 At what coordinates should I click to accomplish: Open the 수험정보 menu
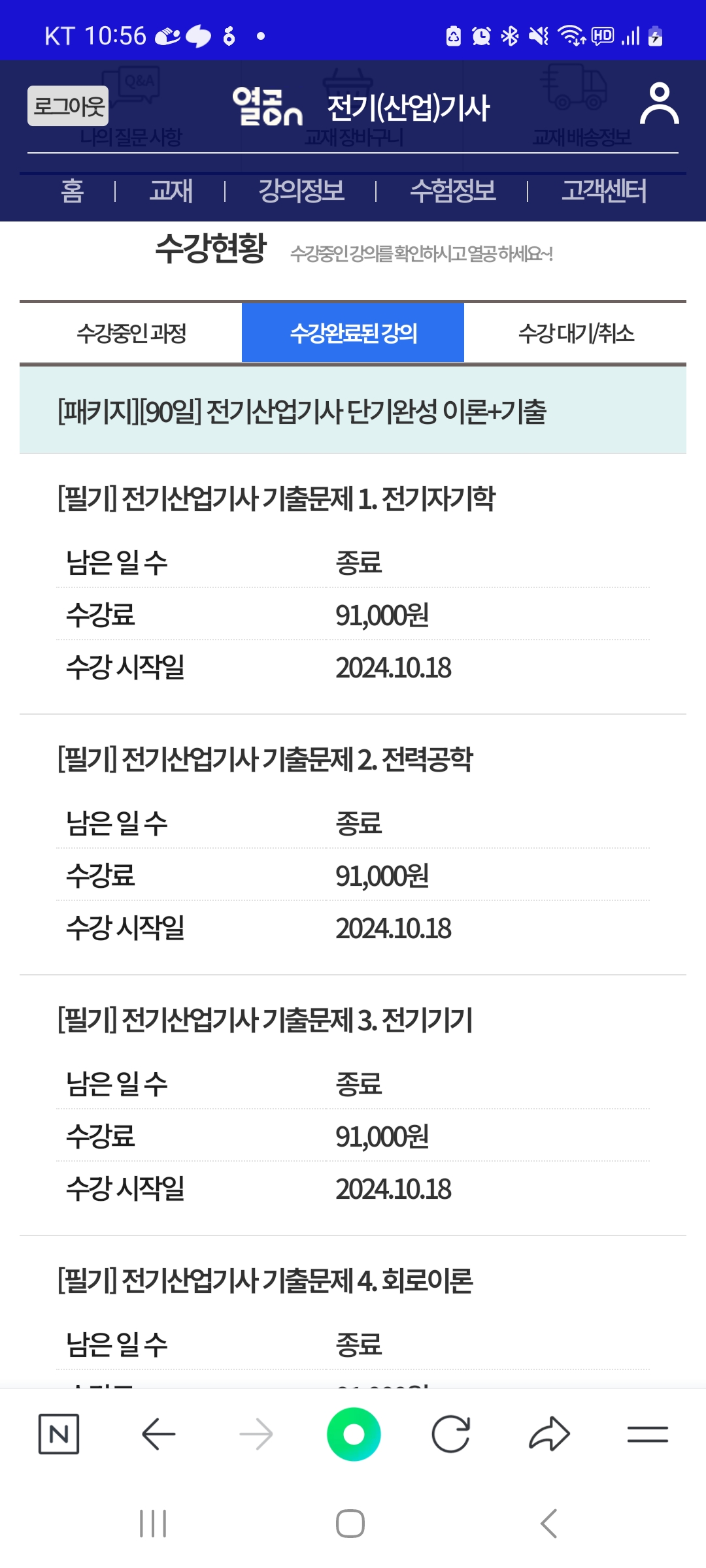point(452,191)
